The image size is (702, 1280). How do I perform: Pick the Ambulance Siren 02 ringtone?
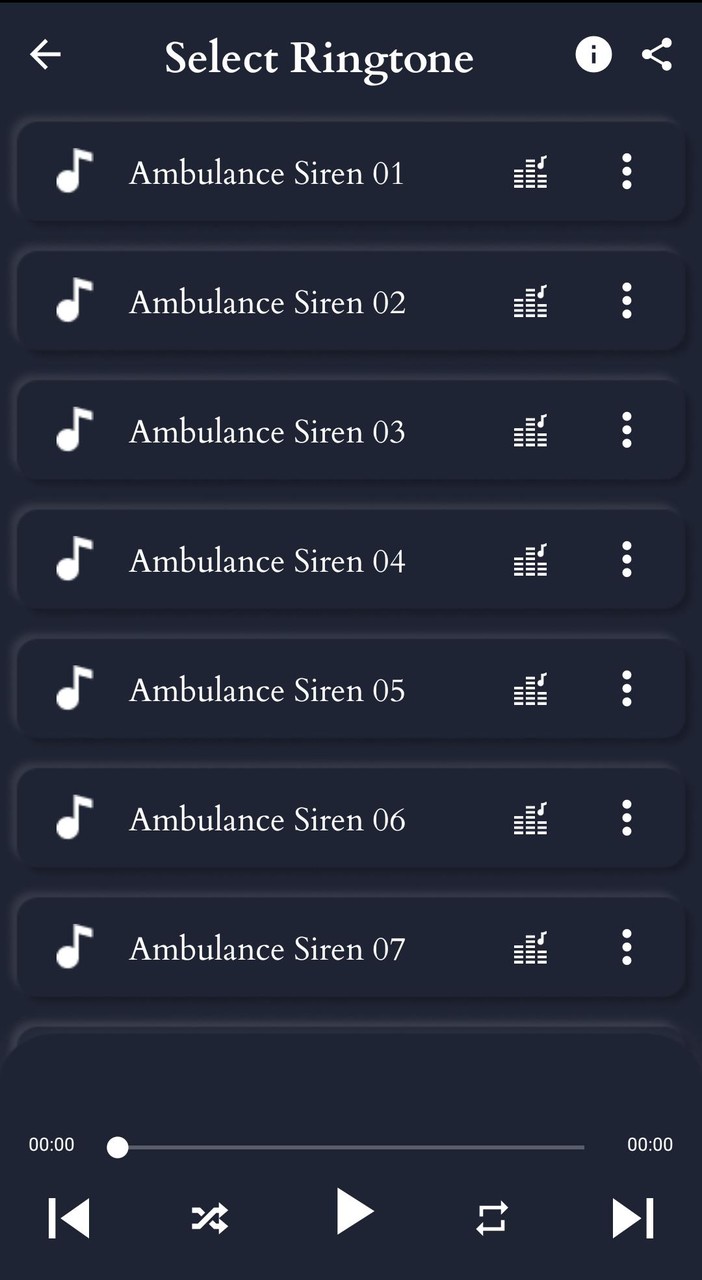coord(266,302)
